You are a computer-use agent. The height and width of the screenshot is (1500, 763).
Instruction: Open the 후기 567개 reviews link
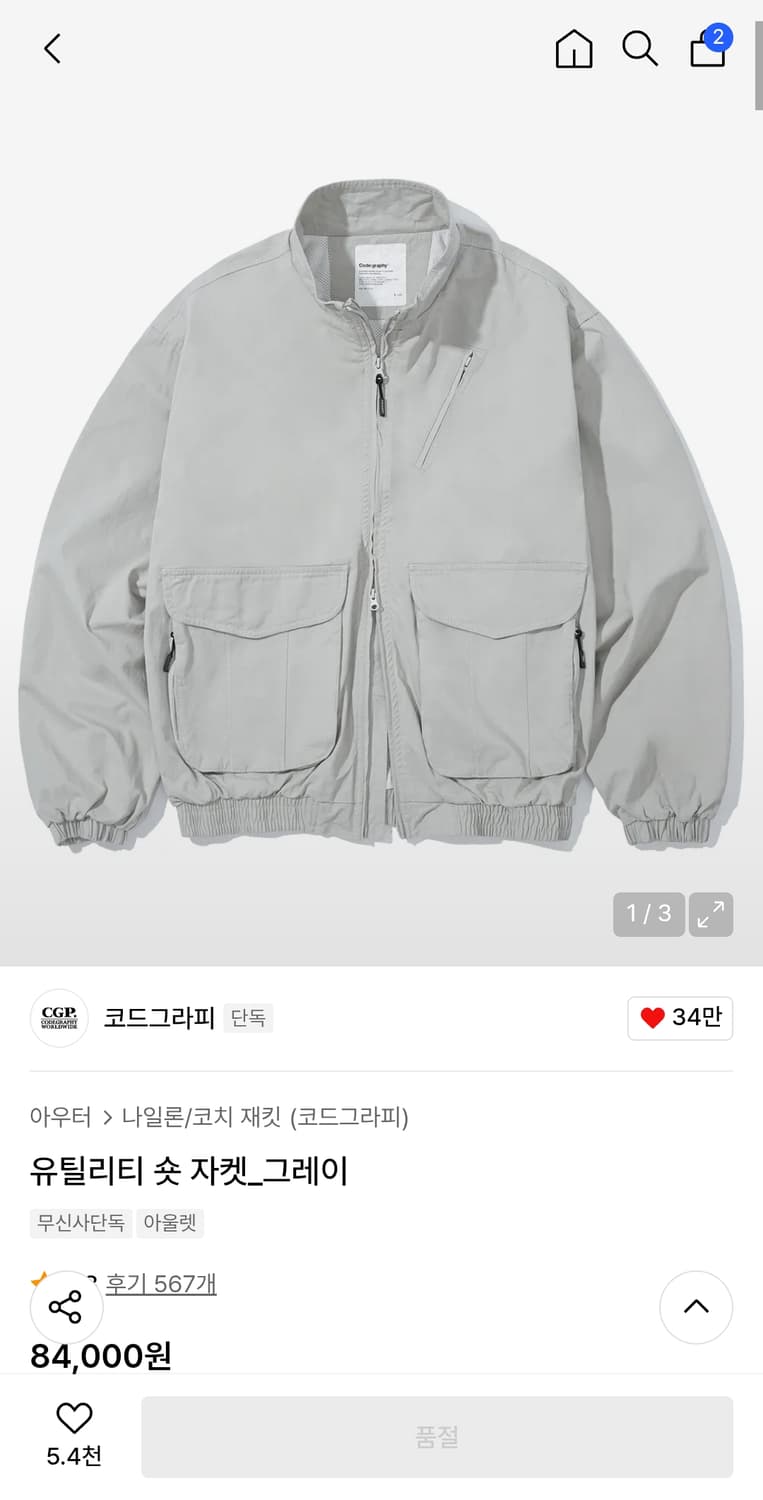pos(161,1284)
